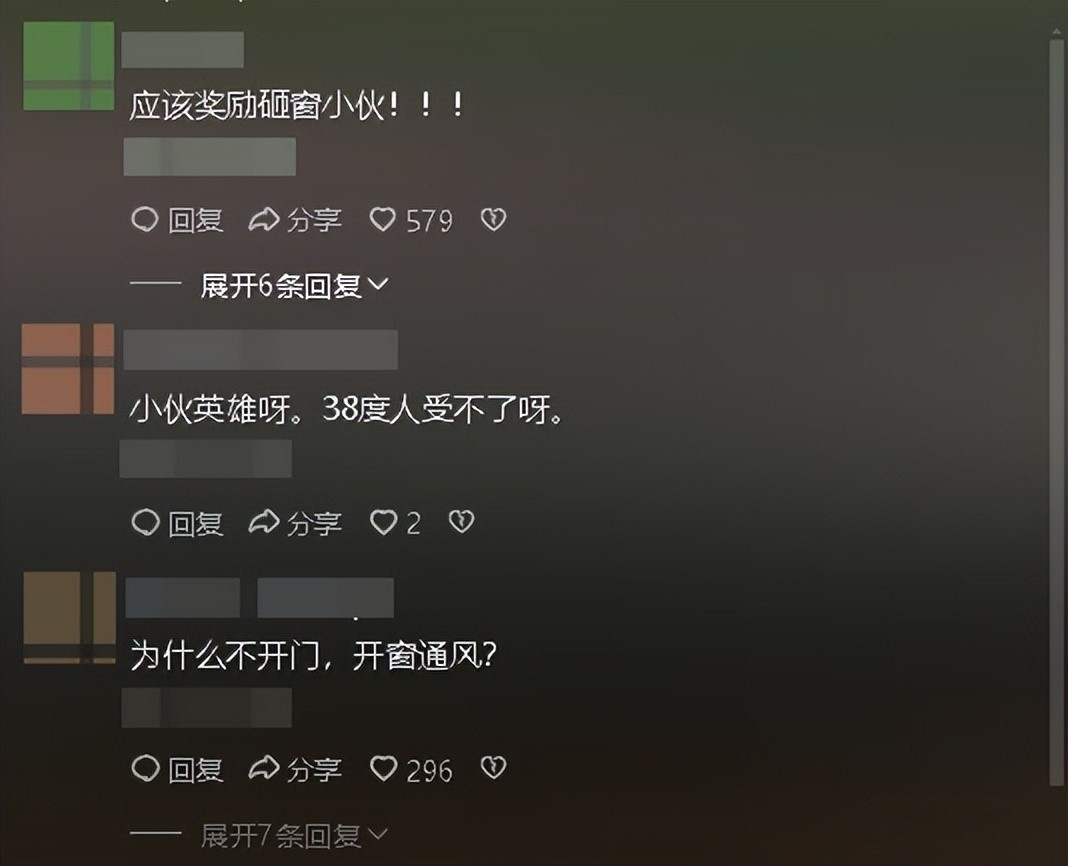Dislike the comment 为什么不开门
Viewport: 1068px width, 866px height.
coord(493,768)
